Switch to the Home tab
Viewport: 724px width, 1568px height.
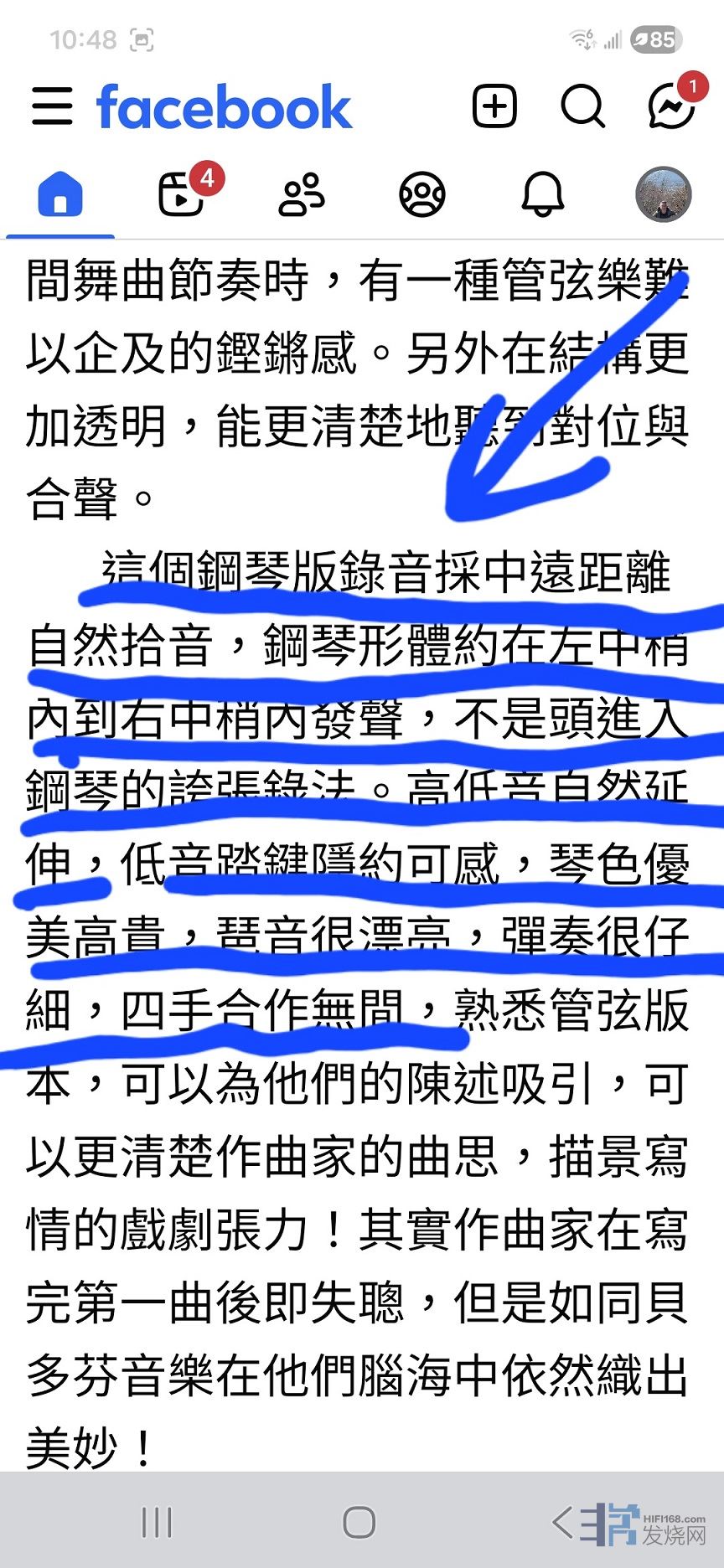(60, 194)
